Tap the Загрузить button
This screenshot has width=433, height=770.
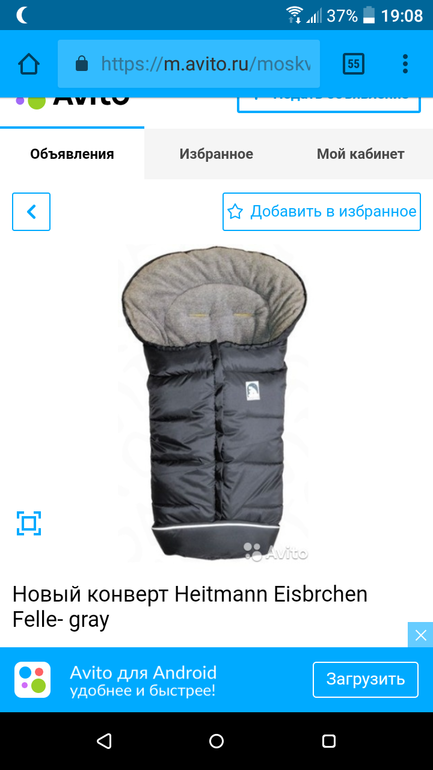pos(366,680)
